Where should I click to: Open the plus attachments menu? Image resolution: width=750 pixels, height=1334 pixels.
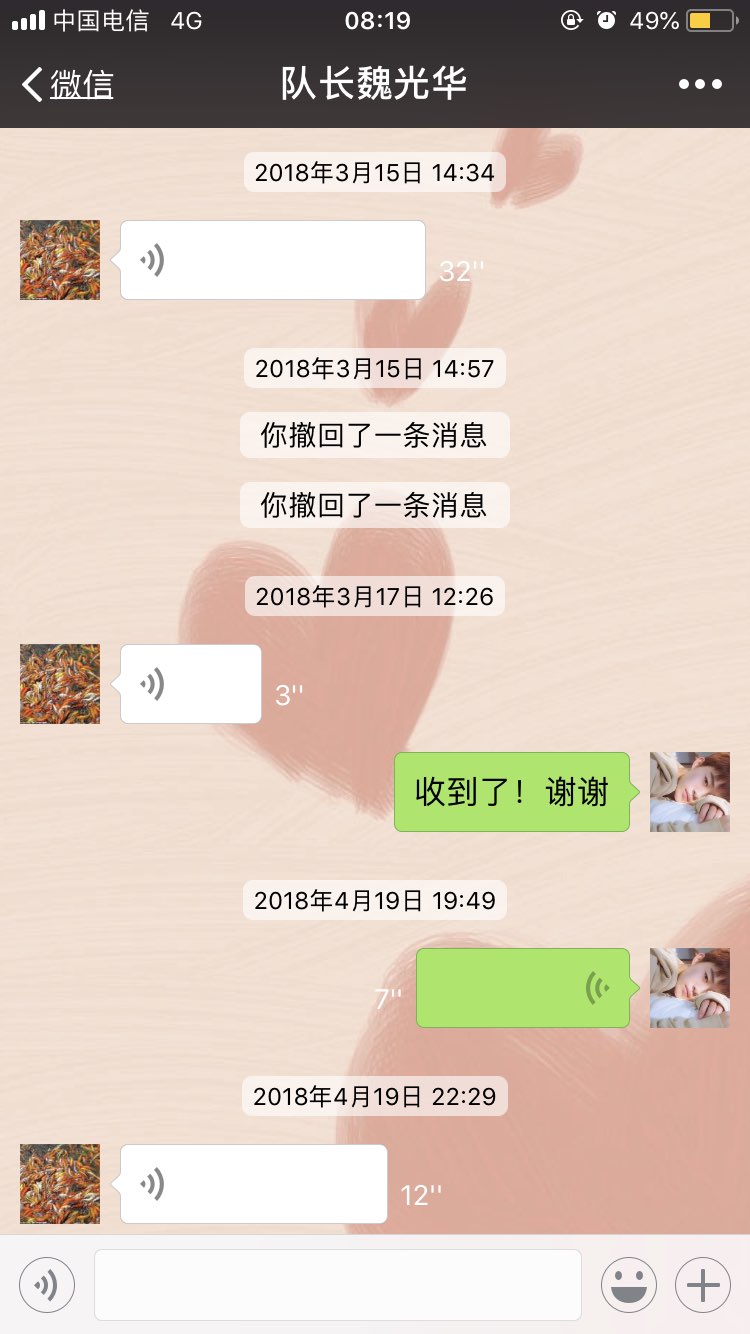click(x=703, y=1284)
